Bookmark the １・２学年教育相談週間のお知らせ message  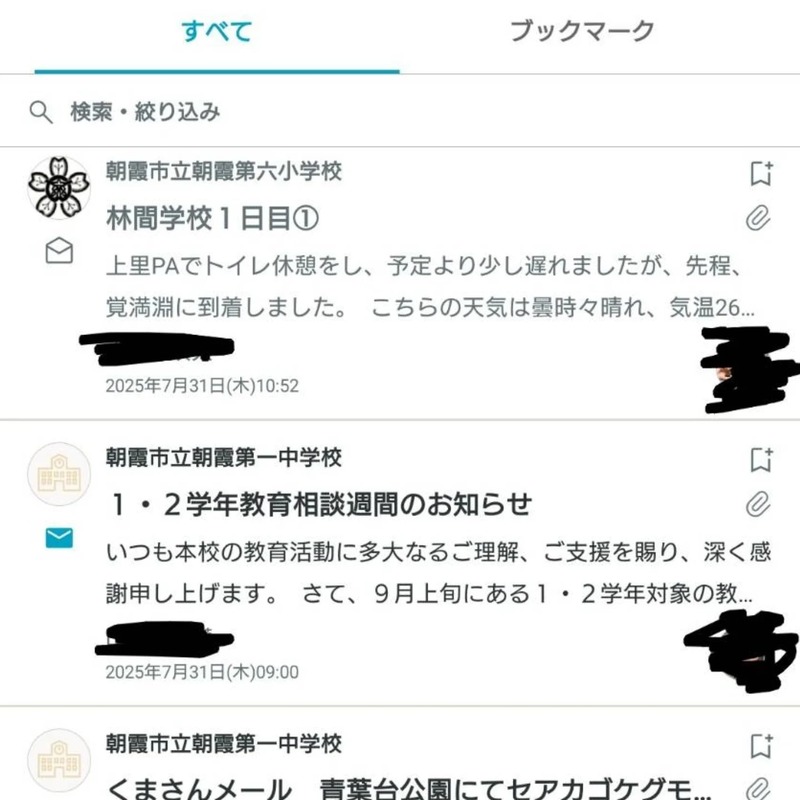tap(761, 460)
